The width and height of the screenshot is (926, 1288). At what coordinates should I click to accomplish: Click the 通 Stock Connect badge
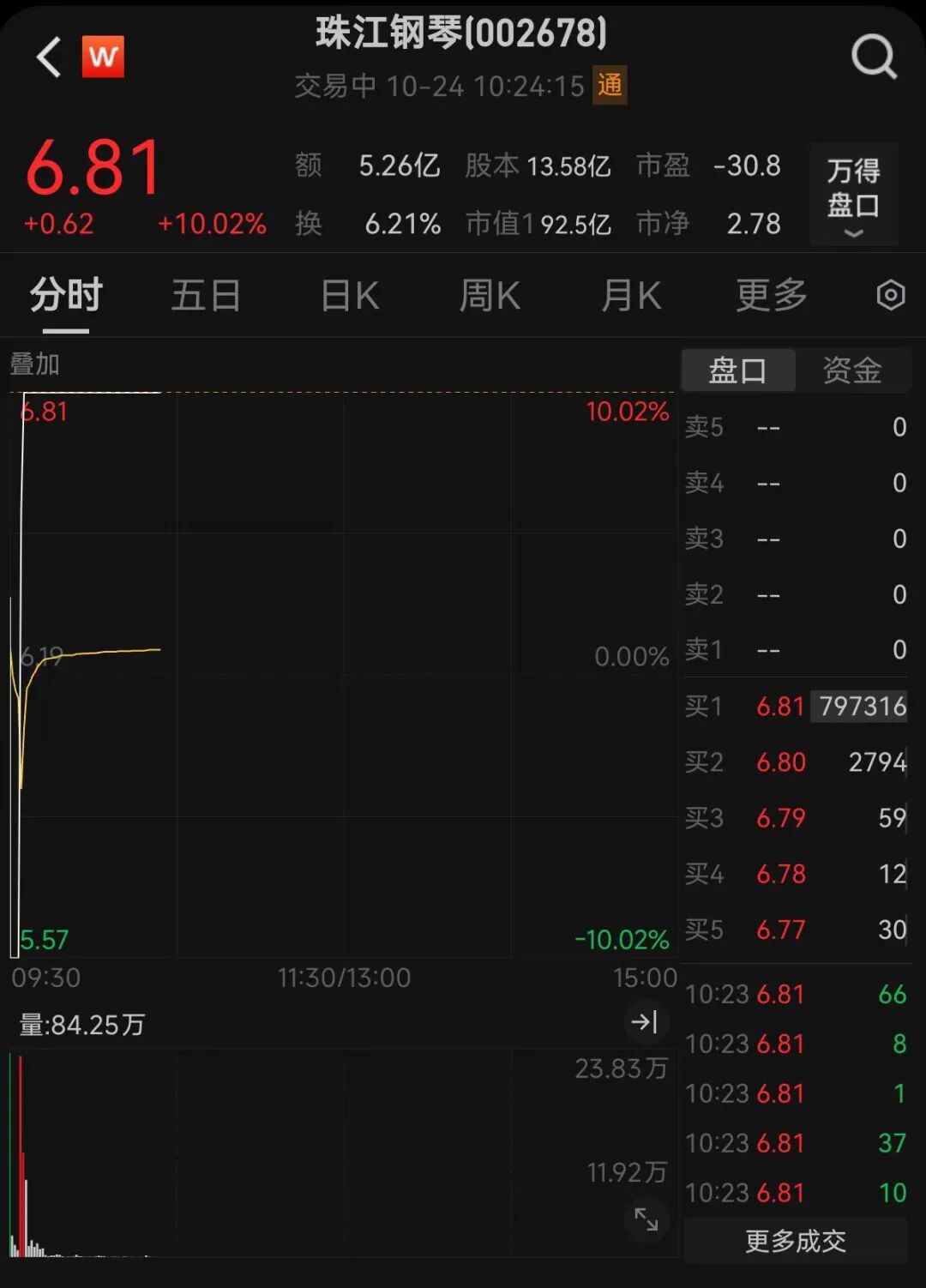(x=610, y=86)
